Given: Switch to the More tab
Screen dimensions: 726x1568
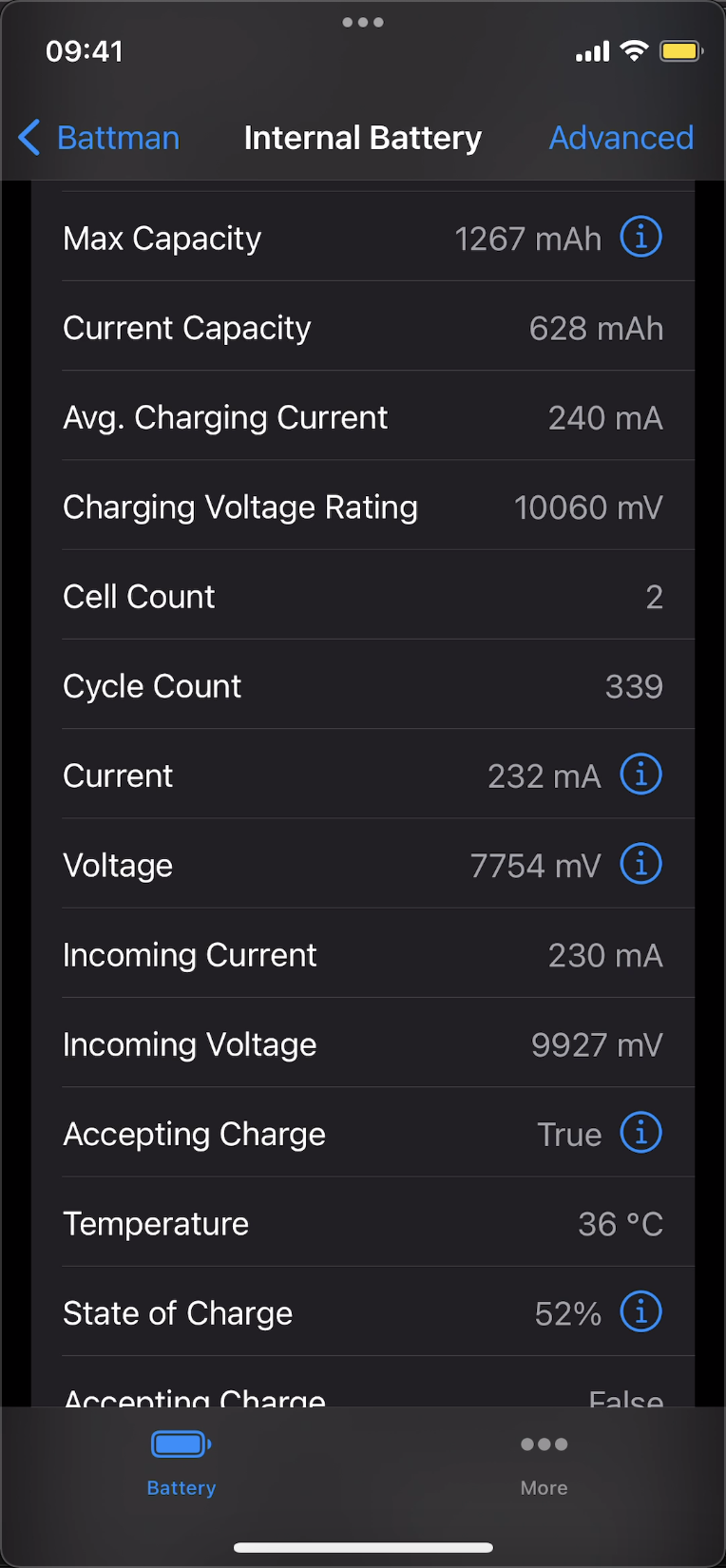Looking at the screenshot, I should [x=544, y=1462].
